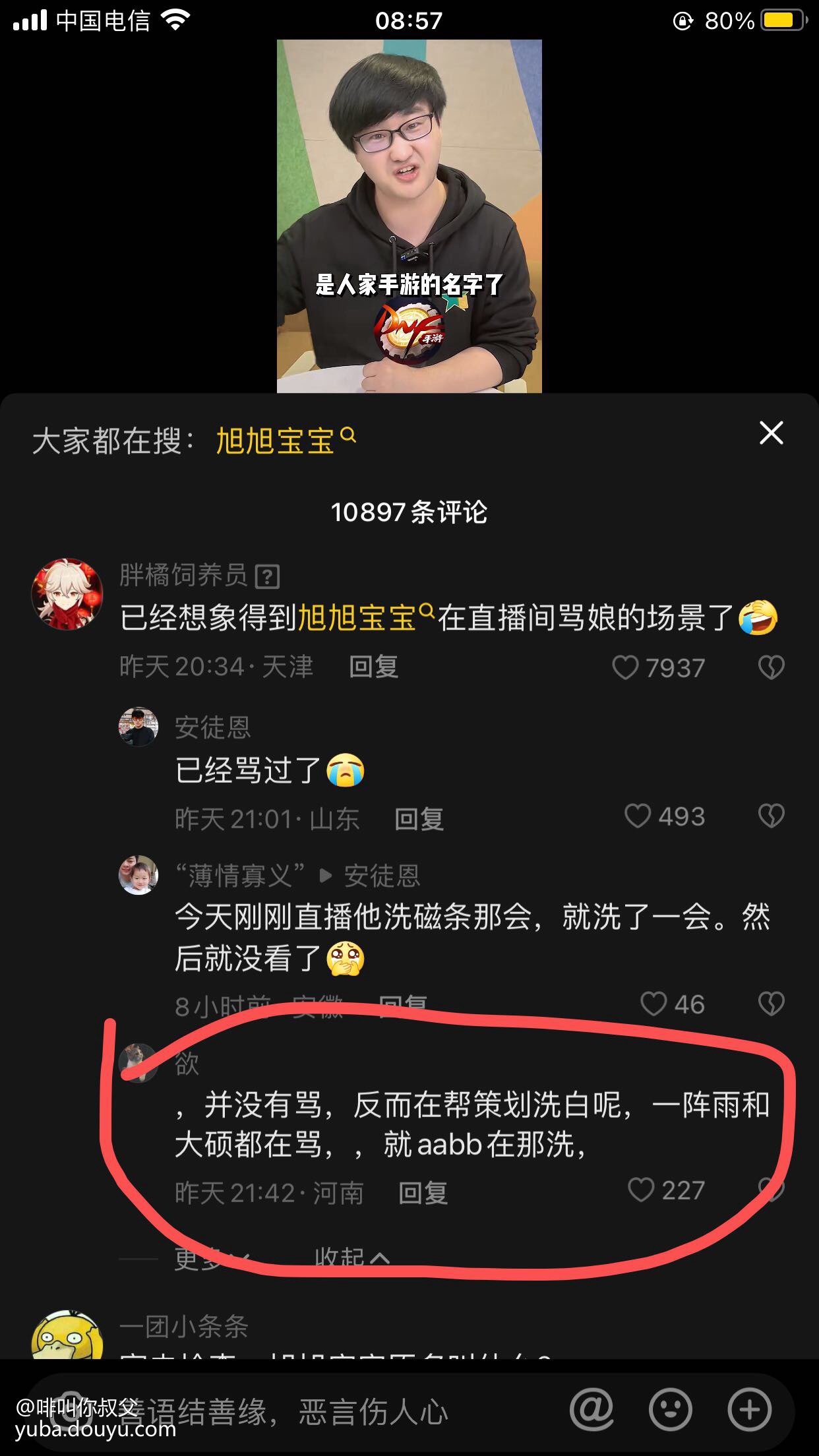The image size is (819, 1456).
Task: Like 欲's reply about 帮策划洗白
Action: (x=641, y=1190)
